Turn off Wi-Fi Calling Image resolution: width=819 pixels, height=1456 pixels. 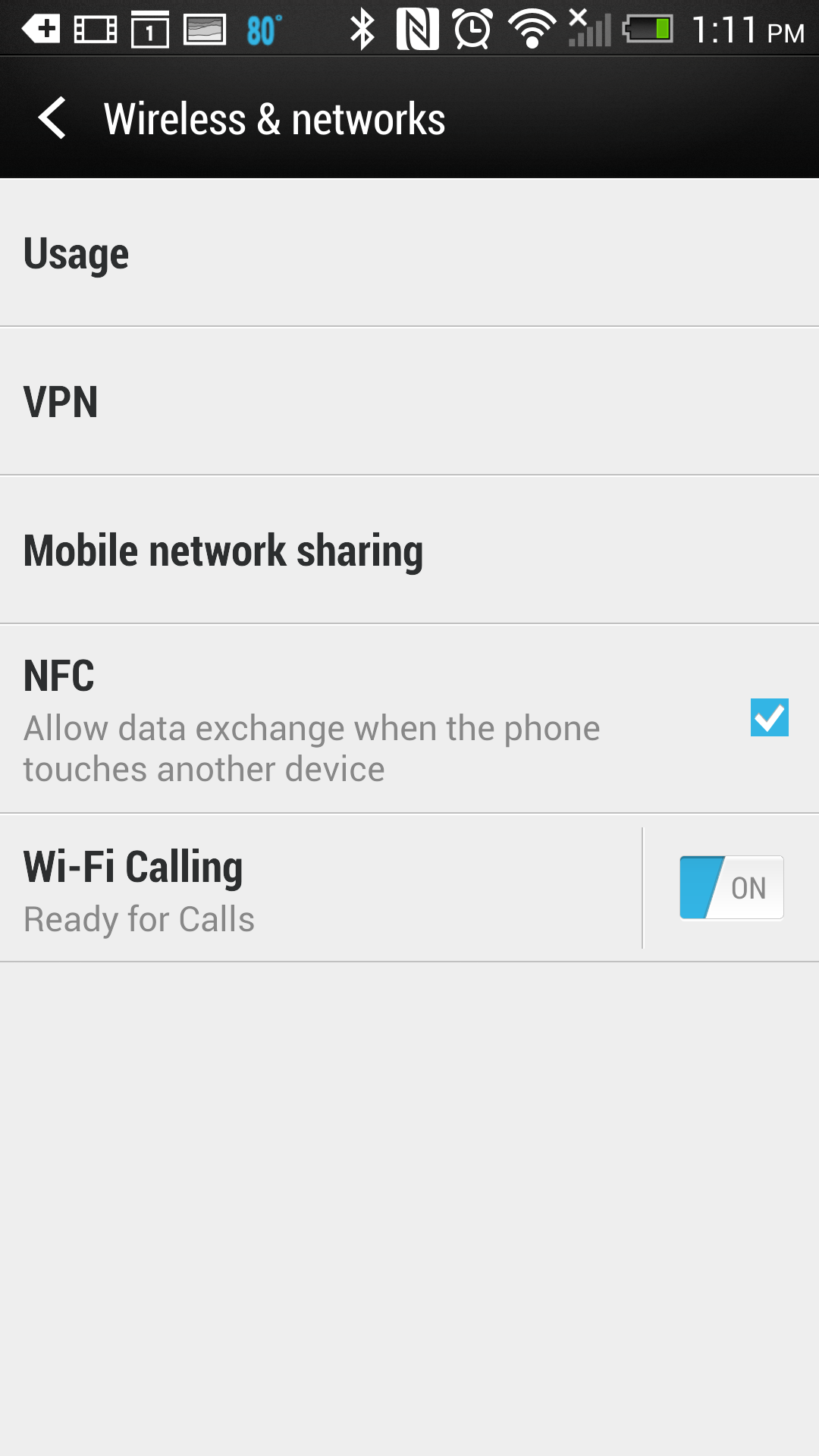(x=730, y=886)
